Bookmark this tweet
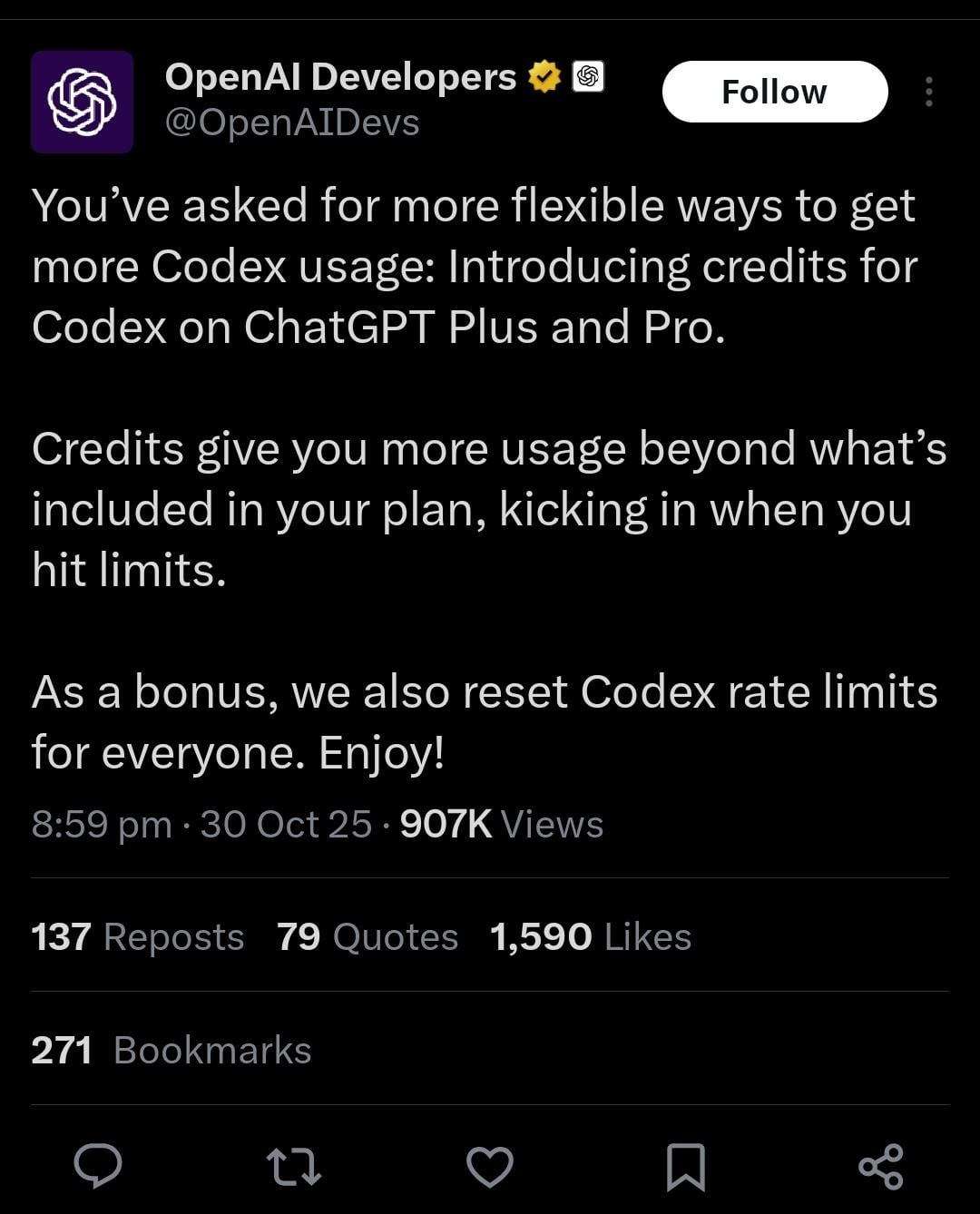This screenshot has width=980, height=1214. coord(685,1167)
